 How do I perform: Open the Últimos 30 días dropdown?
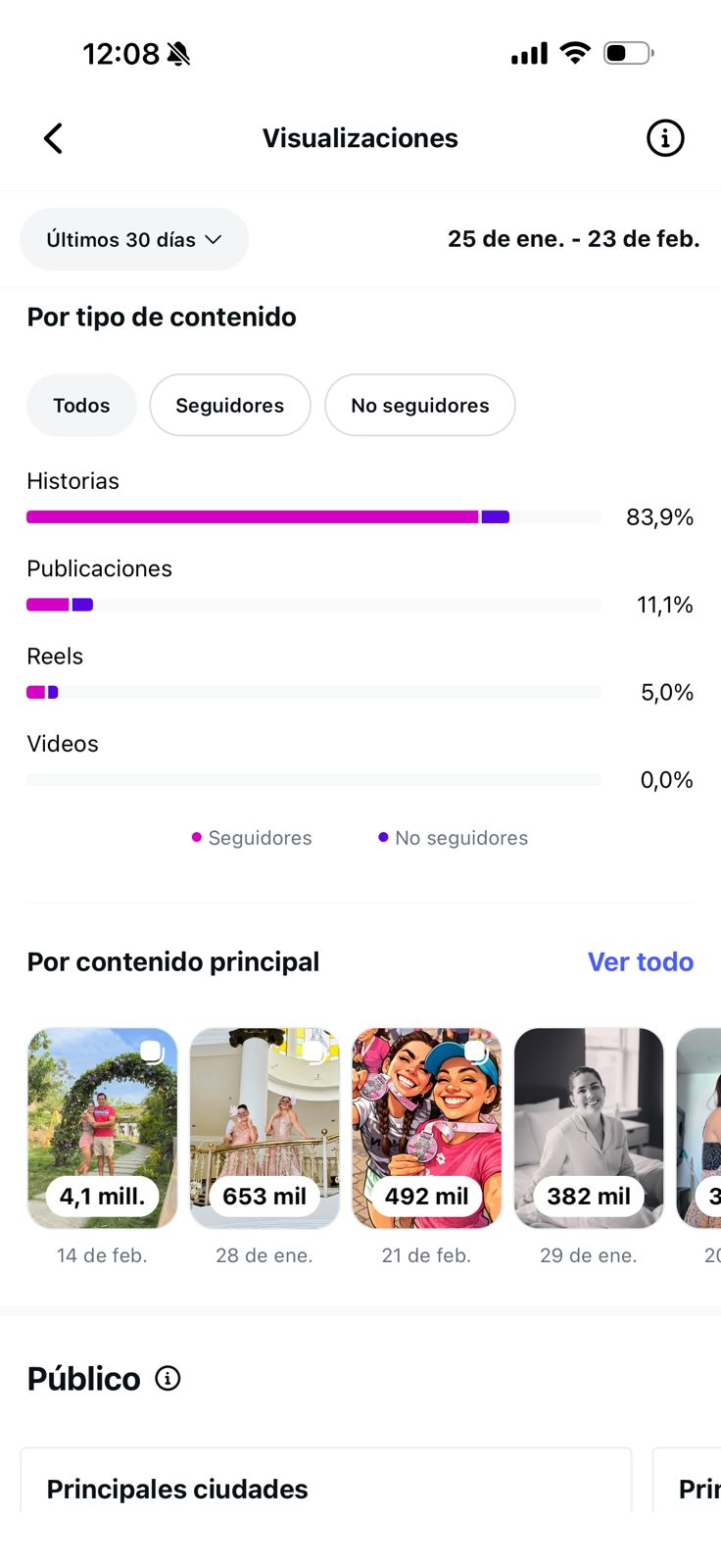tap(134, 239)
